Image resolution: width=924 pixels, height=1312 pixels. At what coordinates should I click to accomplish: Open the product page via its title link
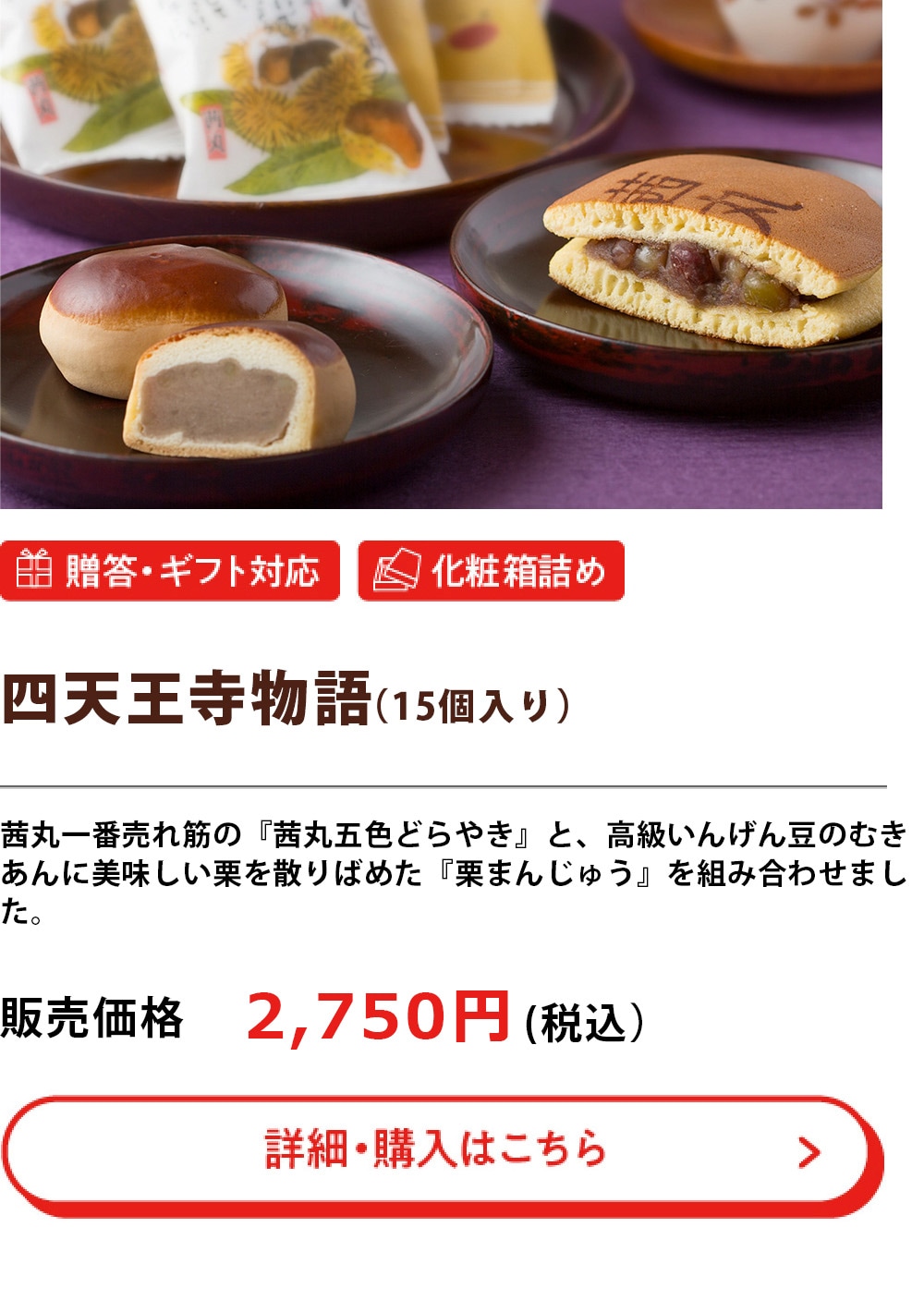(185, 699)
